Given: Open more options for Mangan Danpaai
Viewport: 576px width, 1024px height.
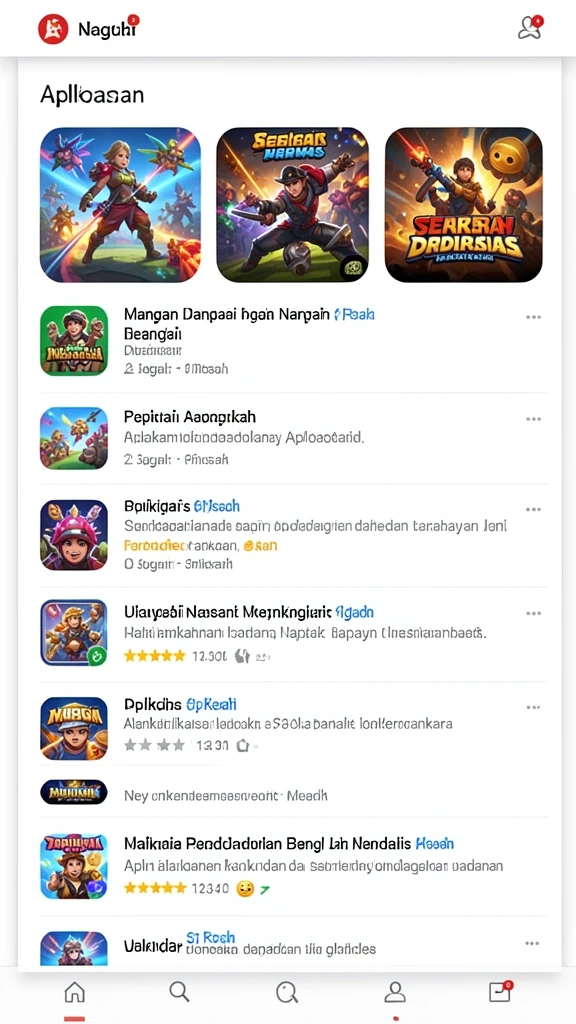Looking at the screenshot, I should [x=533, y=317].
